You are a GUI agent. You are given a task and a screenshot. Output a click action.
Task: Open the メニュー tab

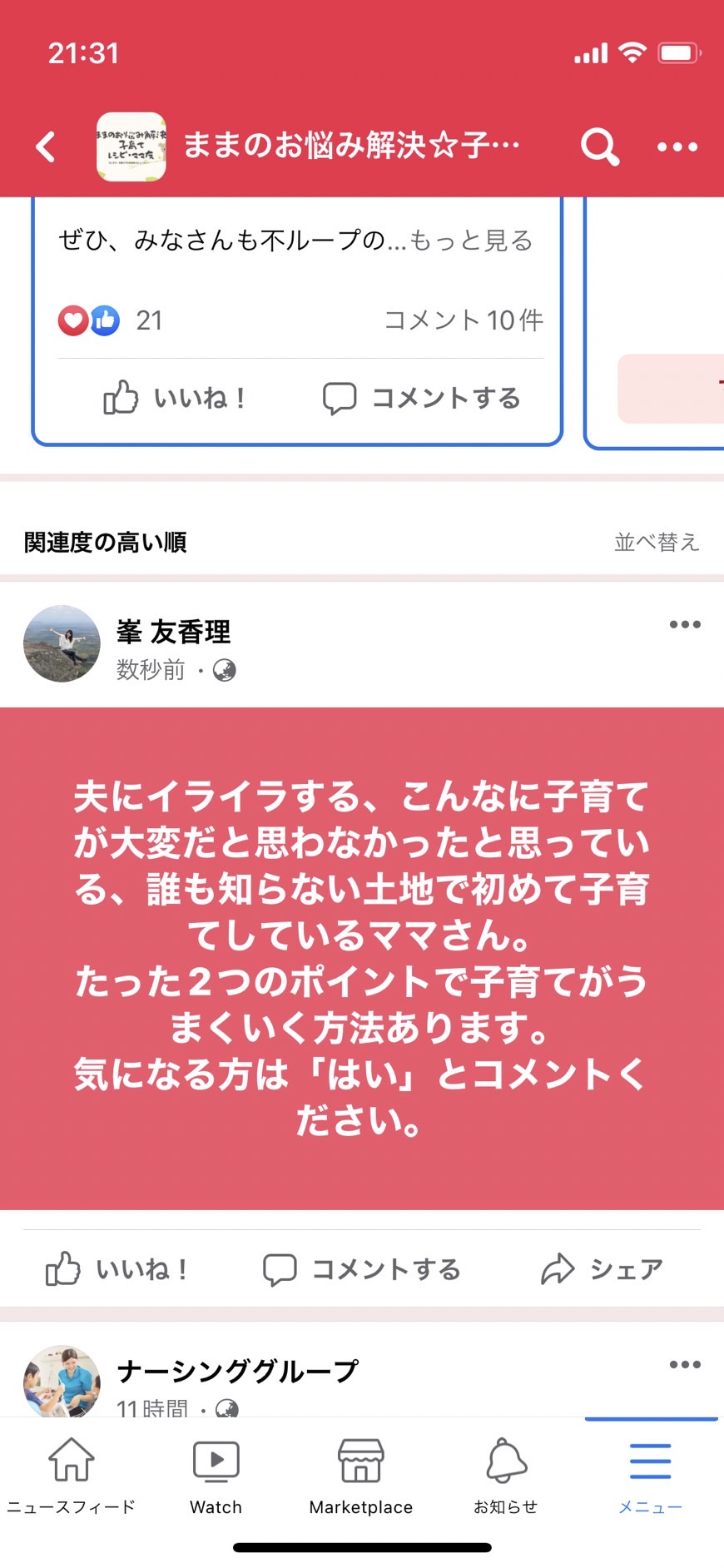(651, 1476)
